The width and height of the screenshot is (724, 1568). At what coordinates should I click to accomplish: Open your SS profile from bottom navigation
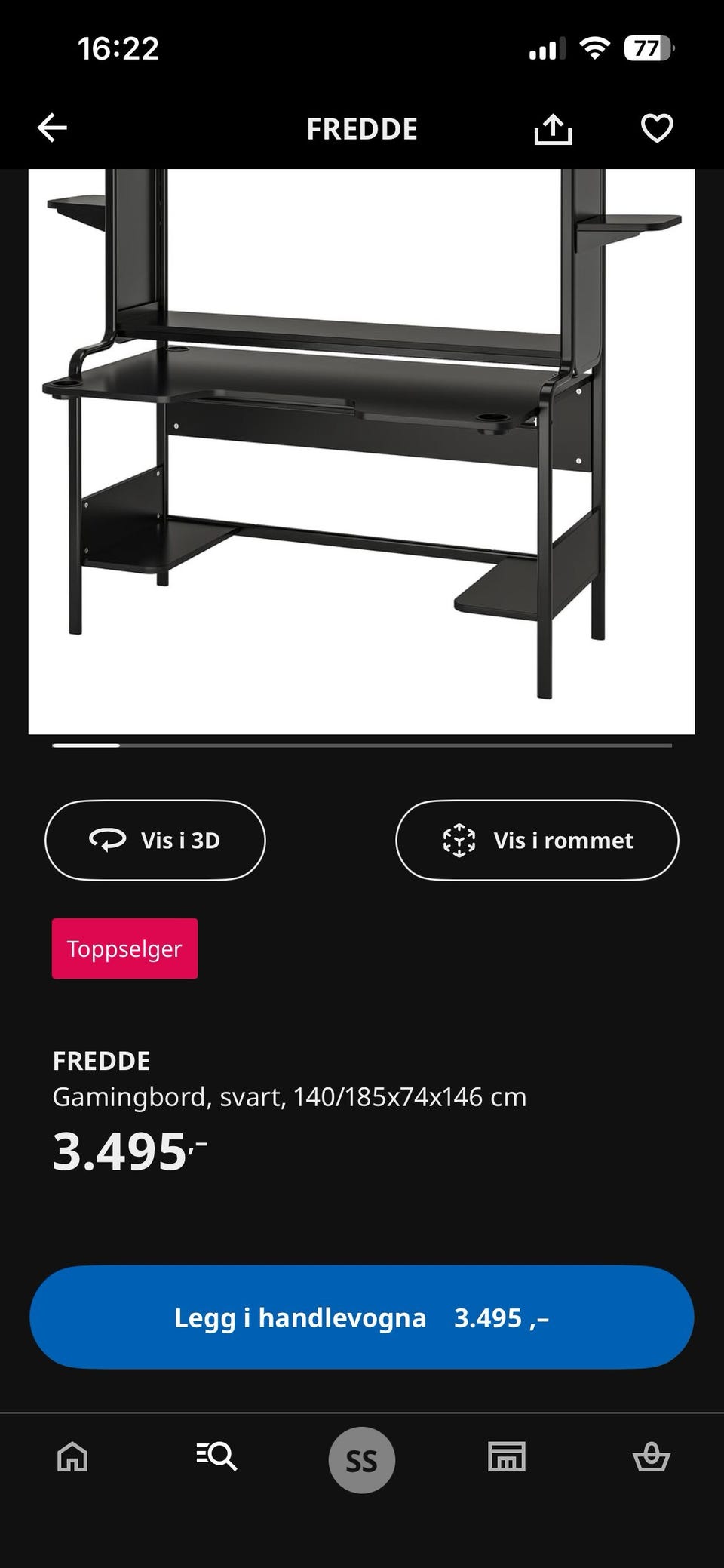pos(361,1458)
